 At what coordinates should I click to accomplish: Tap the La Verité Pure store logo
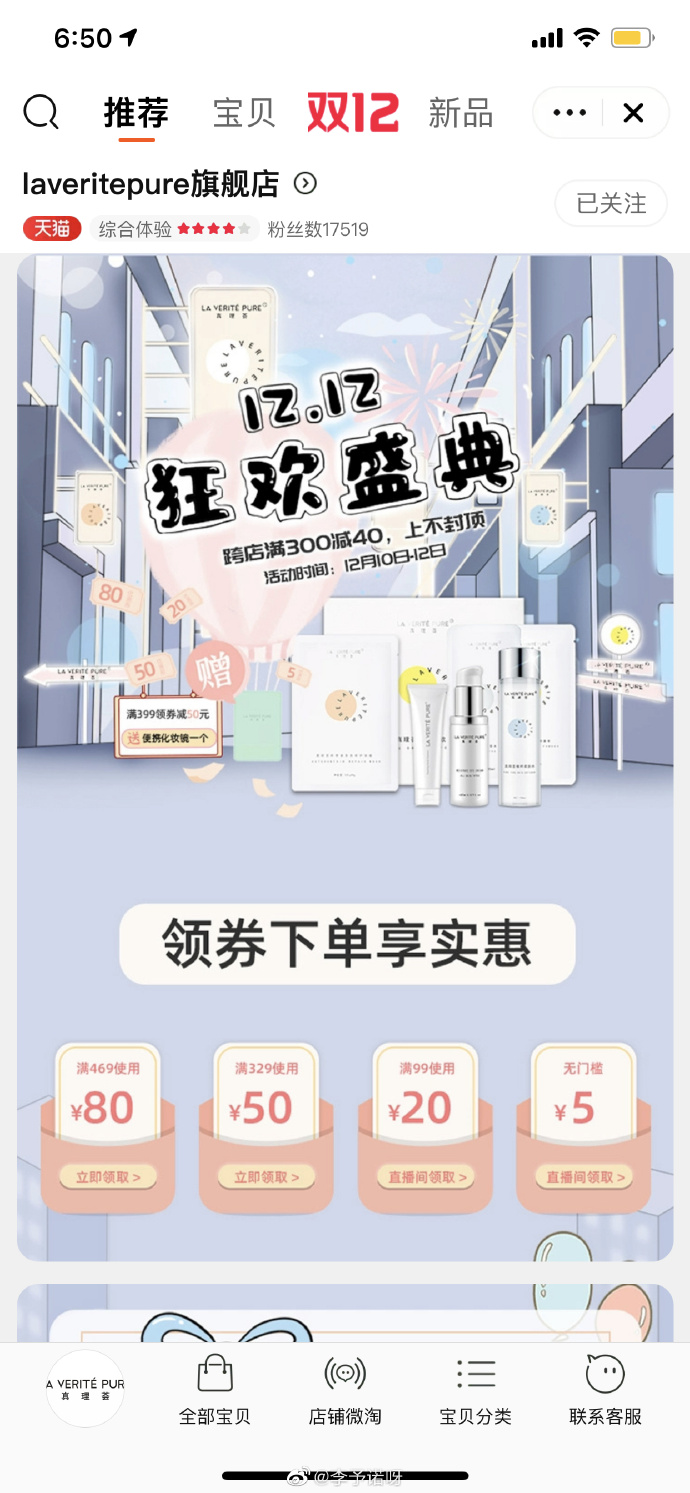(85, 1388)
